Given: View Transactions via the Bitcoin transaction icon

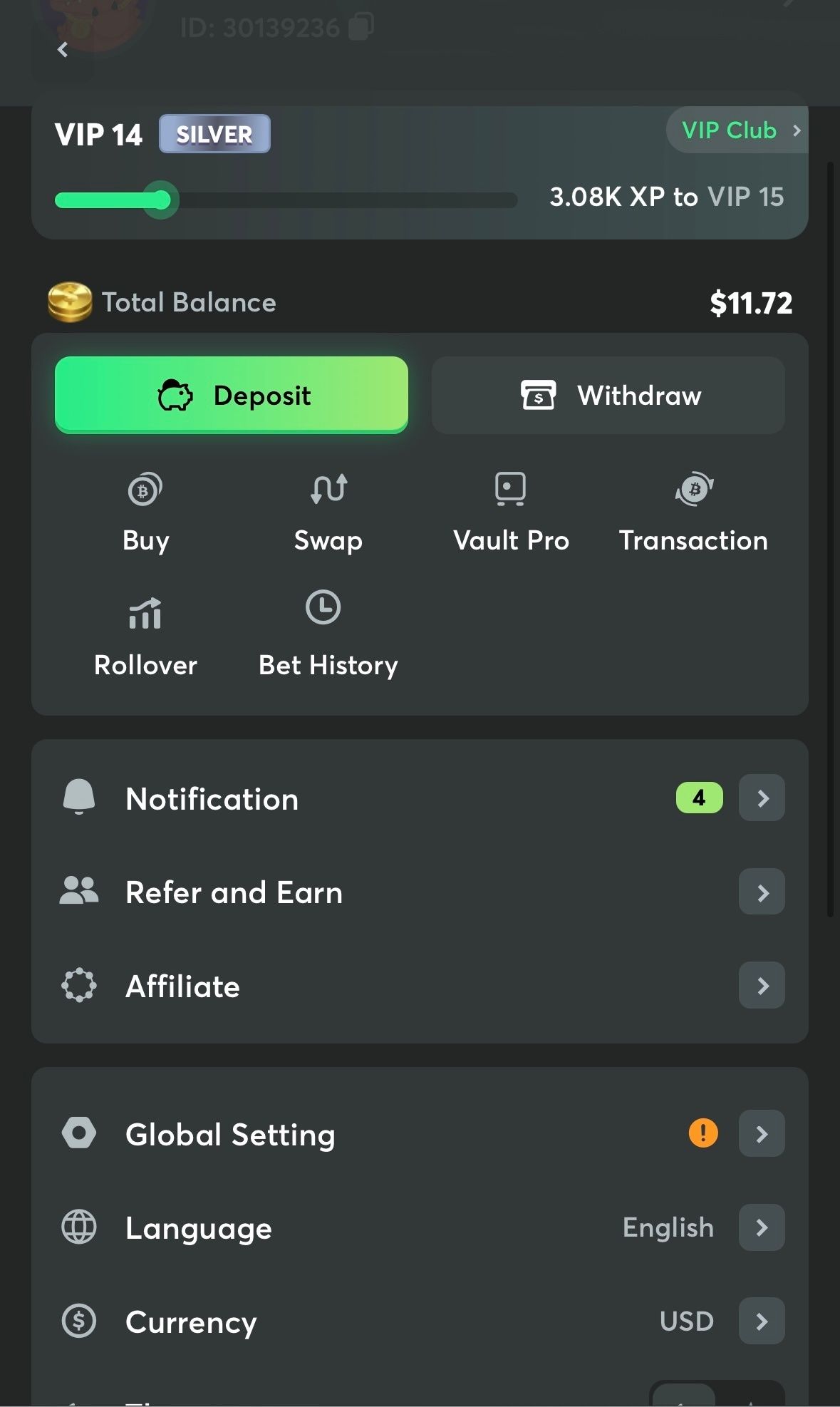Looking at the screenshot, I should [x=693, y=489].
